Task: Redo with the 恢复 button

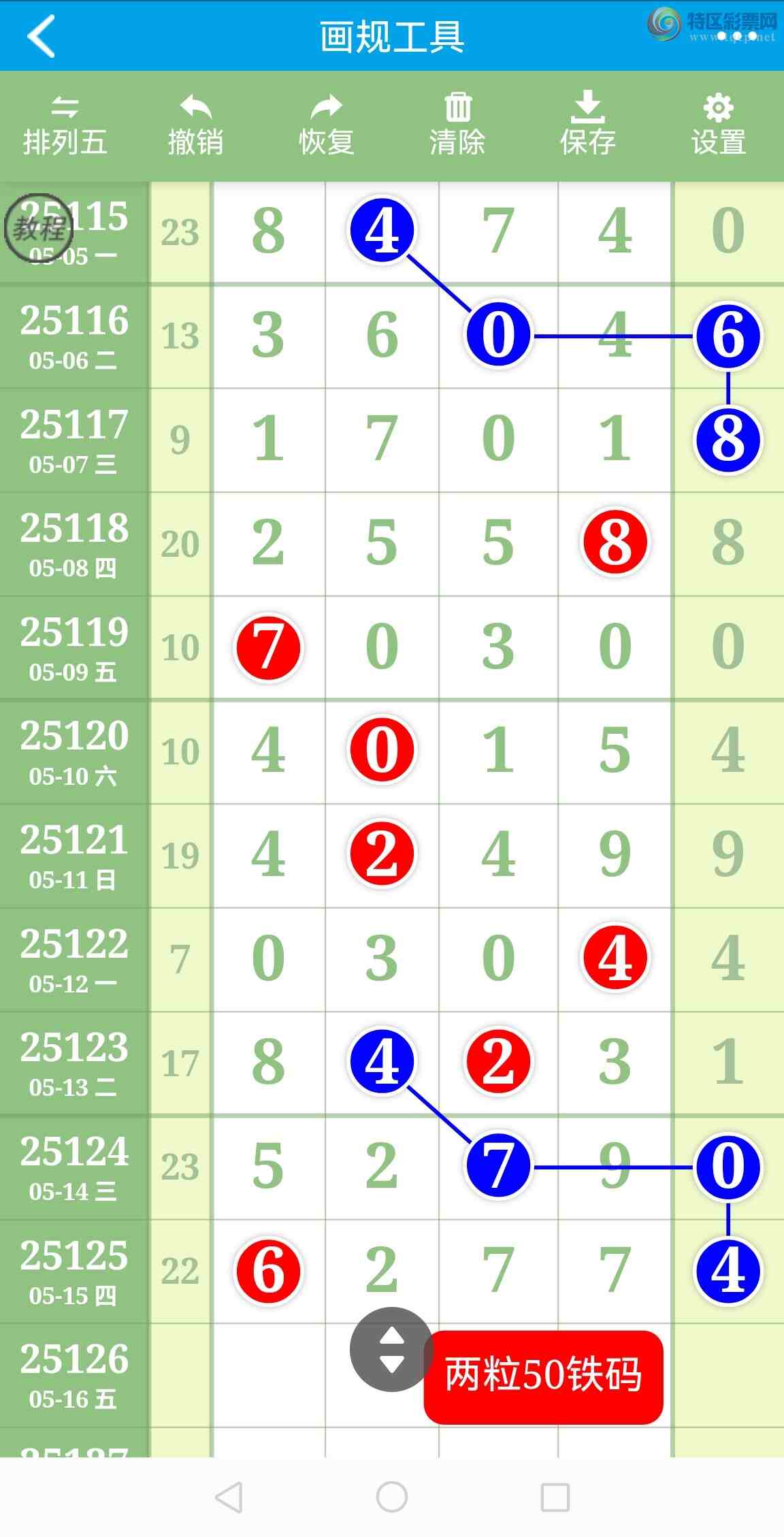Action: 327,127
